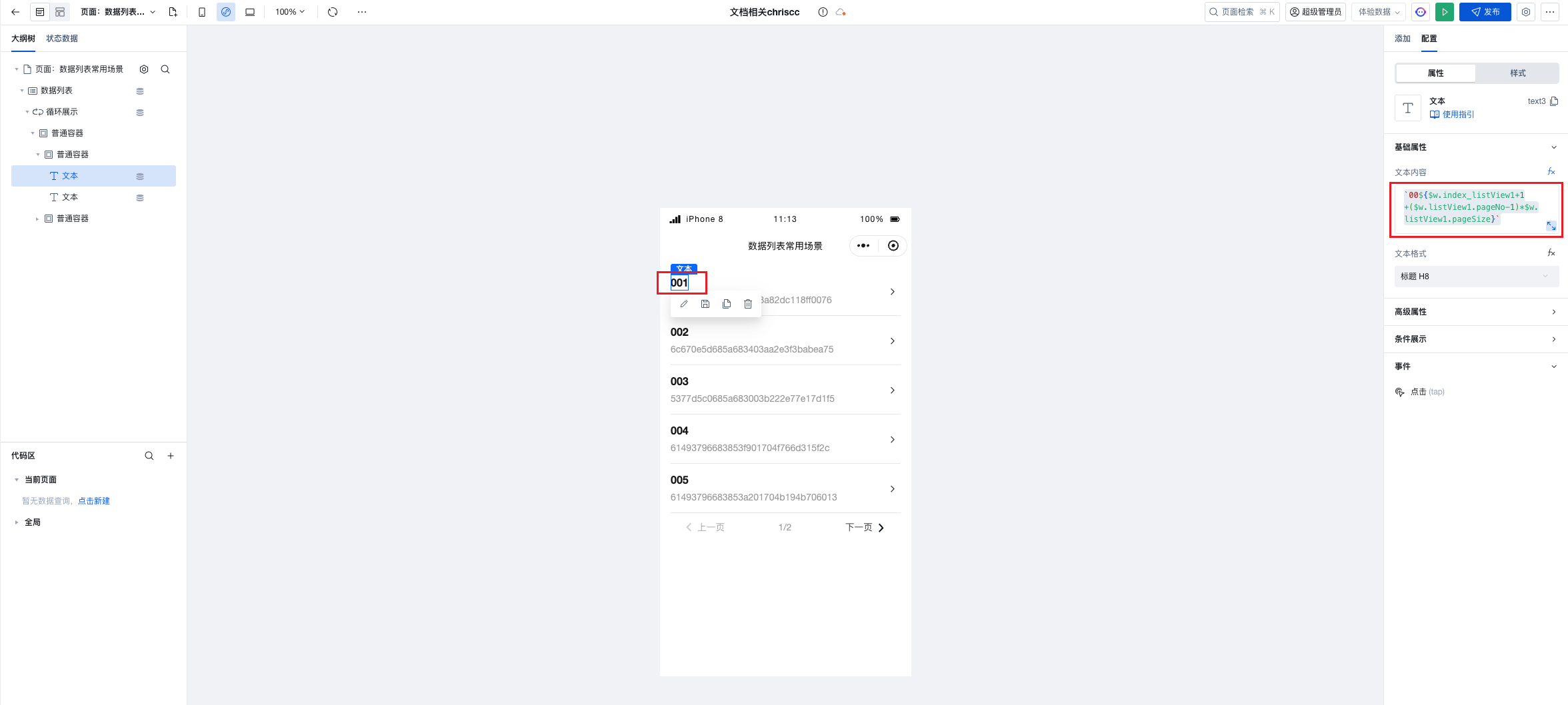Viewport: 1568px width, 705px height.
Task: Open the 添加 tab in right panel
Action: point(1403,39)
